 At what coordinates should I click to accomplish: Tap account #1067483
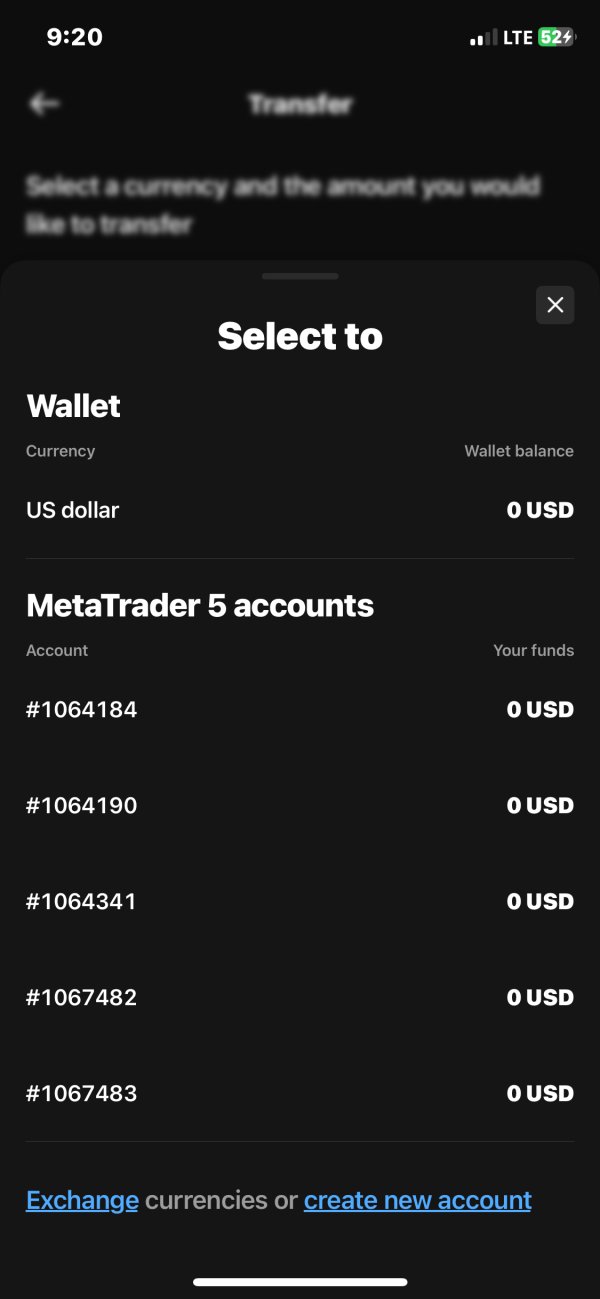click(300, 1094)
